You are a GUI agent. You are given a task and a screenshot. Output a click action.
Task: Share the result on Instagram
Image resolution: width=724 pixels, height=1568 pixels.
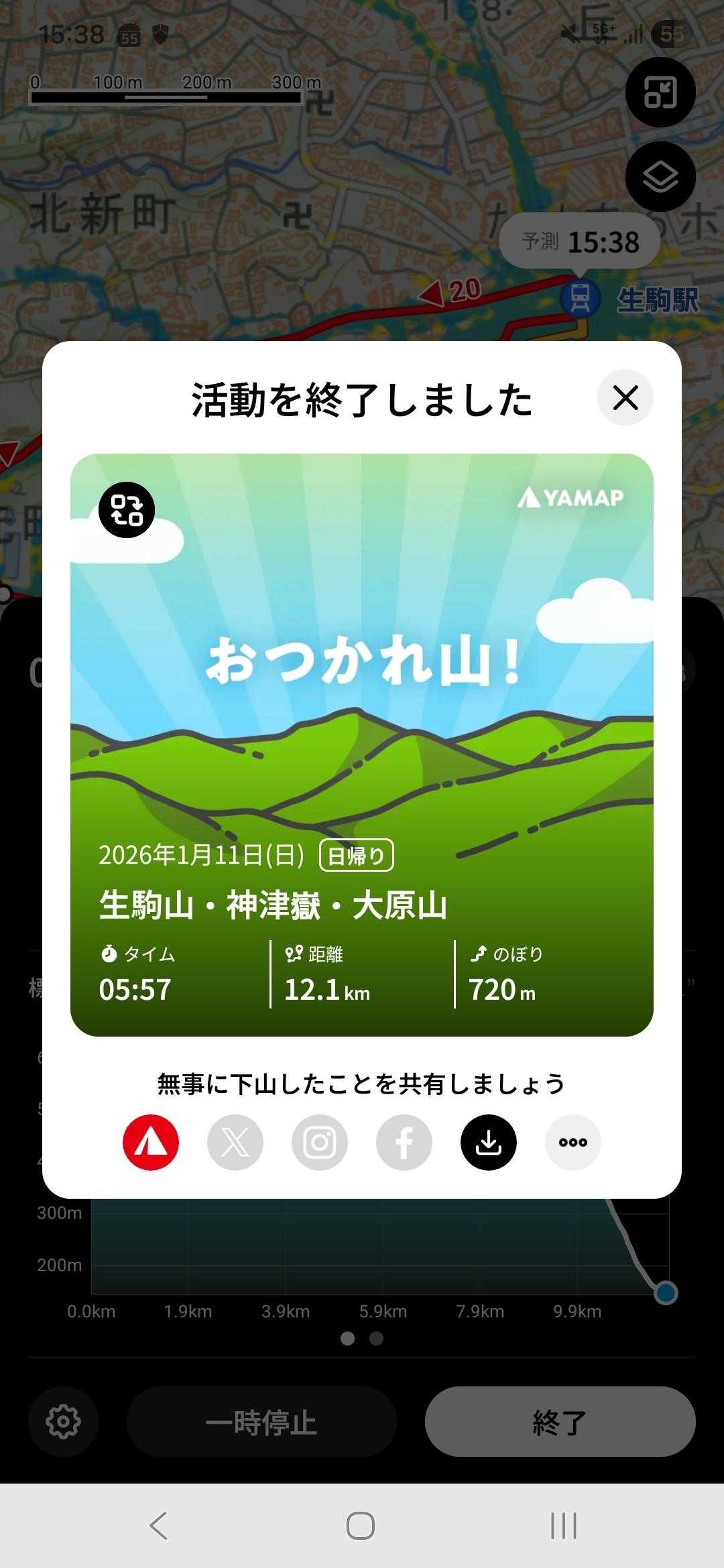pos(320,1142)
